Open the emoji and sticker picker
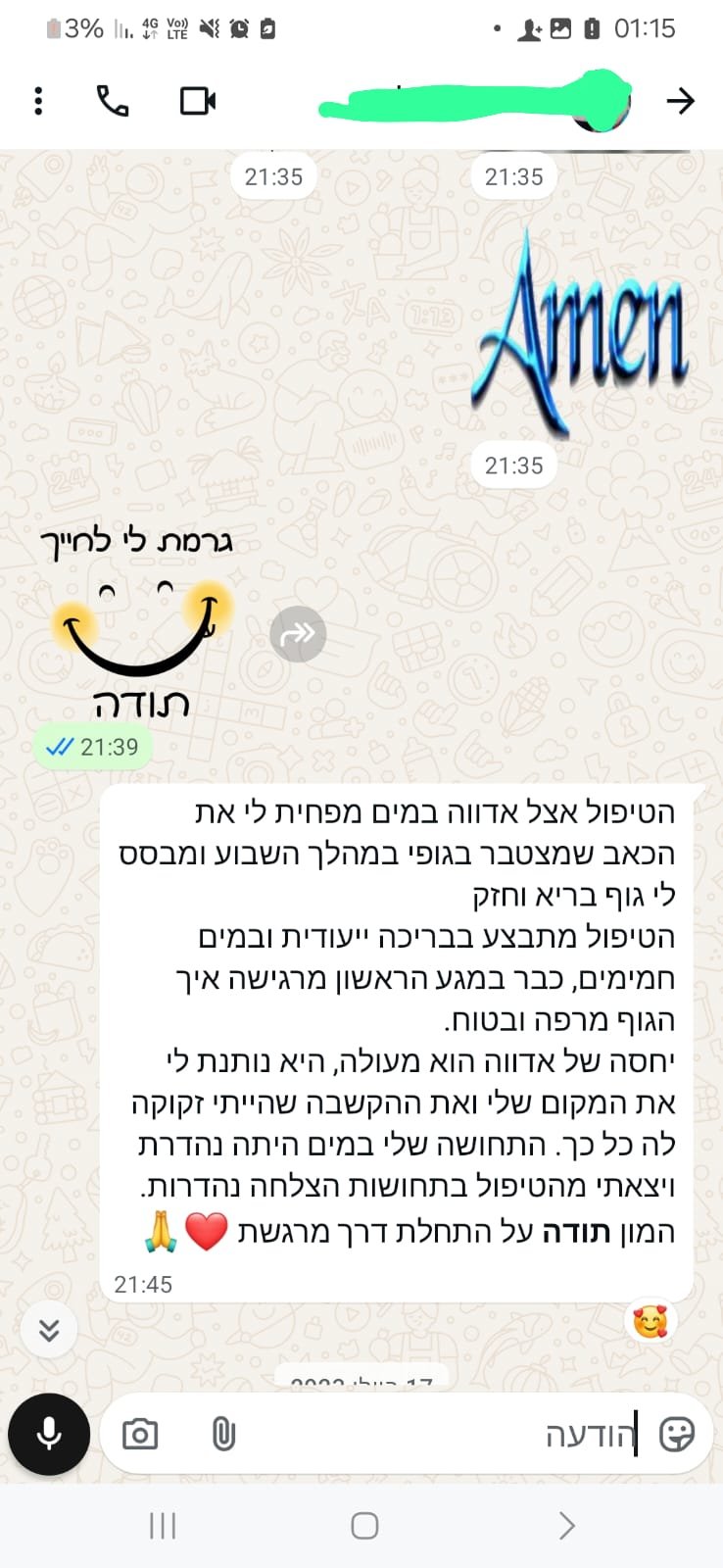Viewport: 723px width, 1568px height. [x=676, y=1435]
